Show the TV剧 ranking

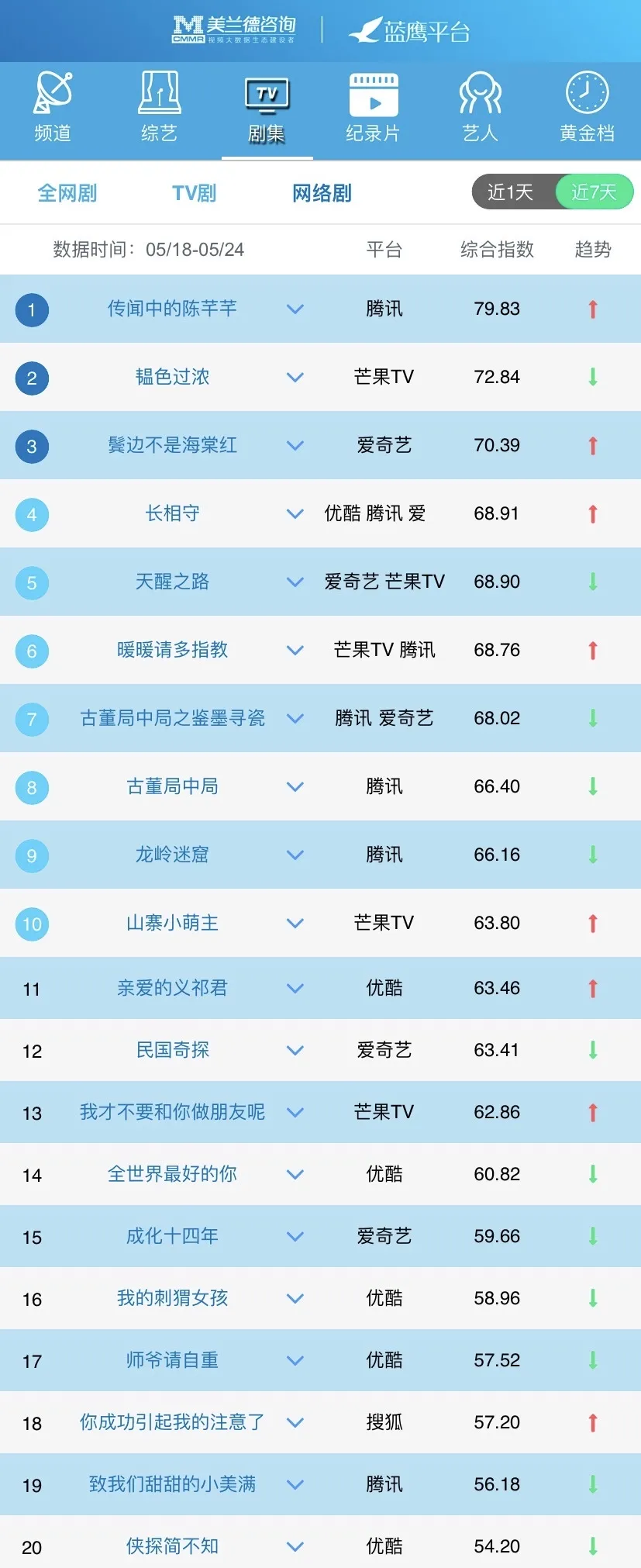(194, 193)
